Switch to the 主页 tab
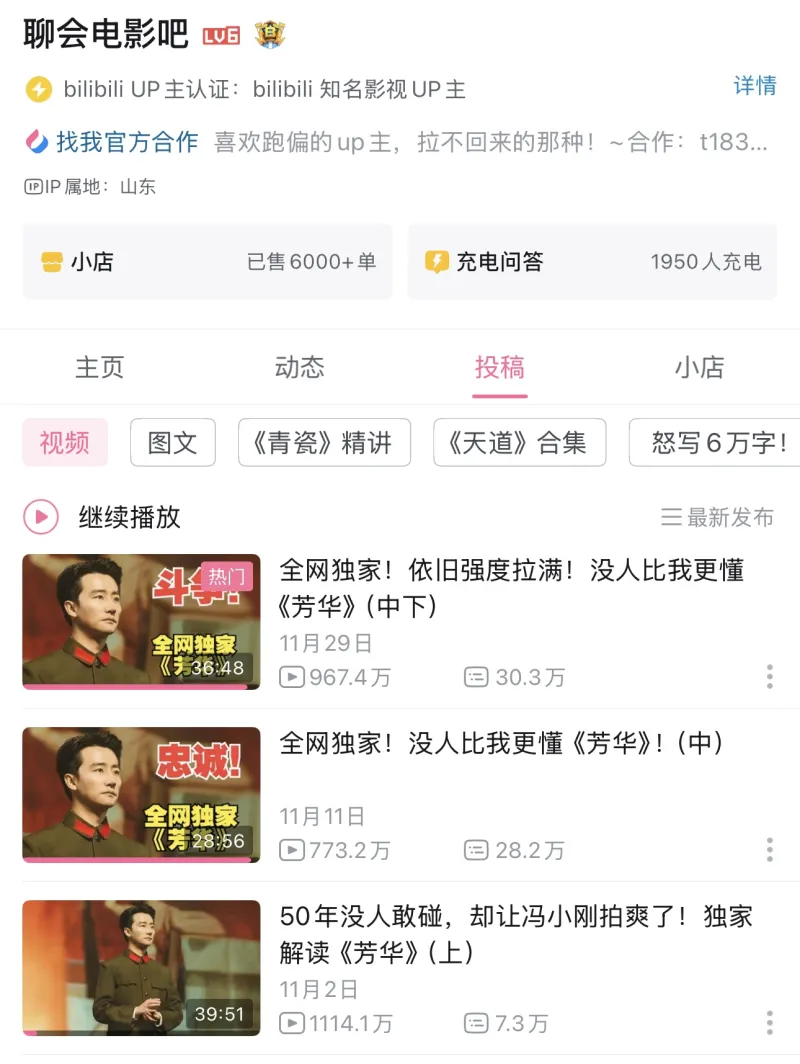 [100, 367]
